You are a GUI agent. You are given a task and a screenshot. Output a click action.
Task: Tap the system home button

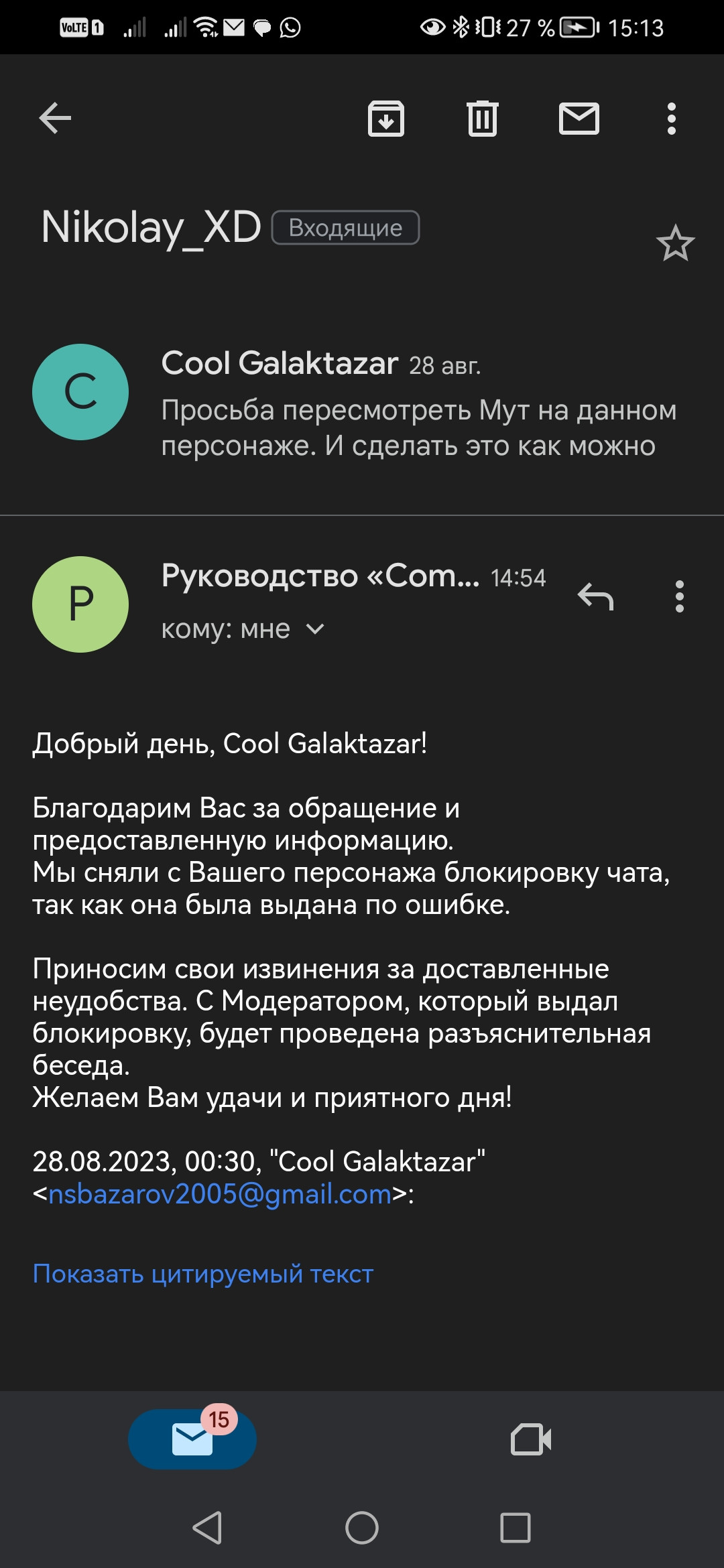362,1528
